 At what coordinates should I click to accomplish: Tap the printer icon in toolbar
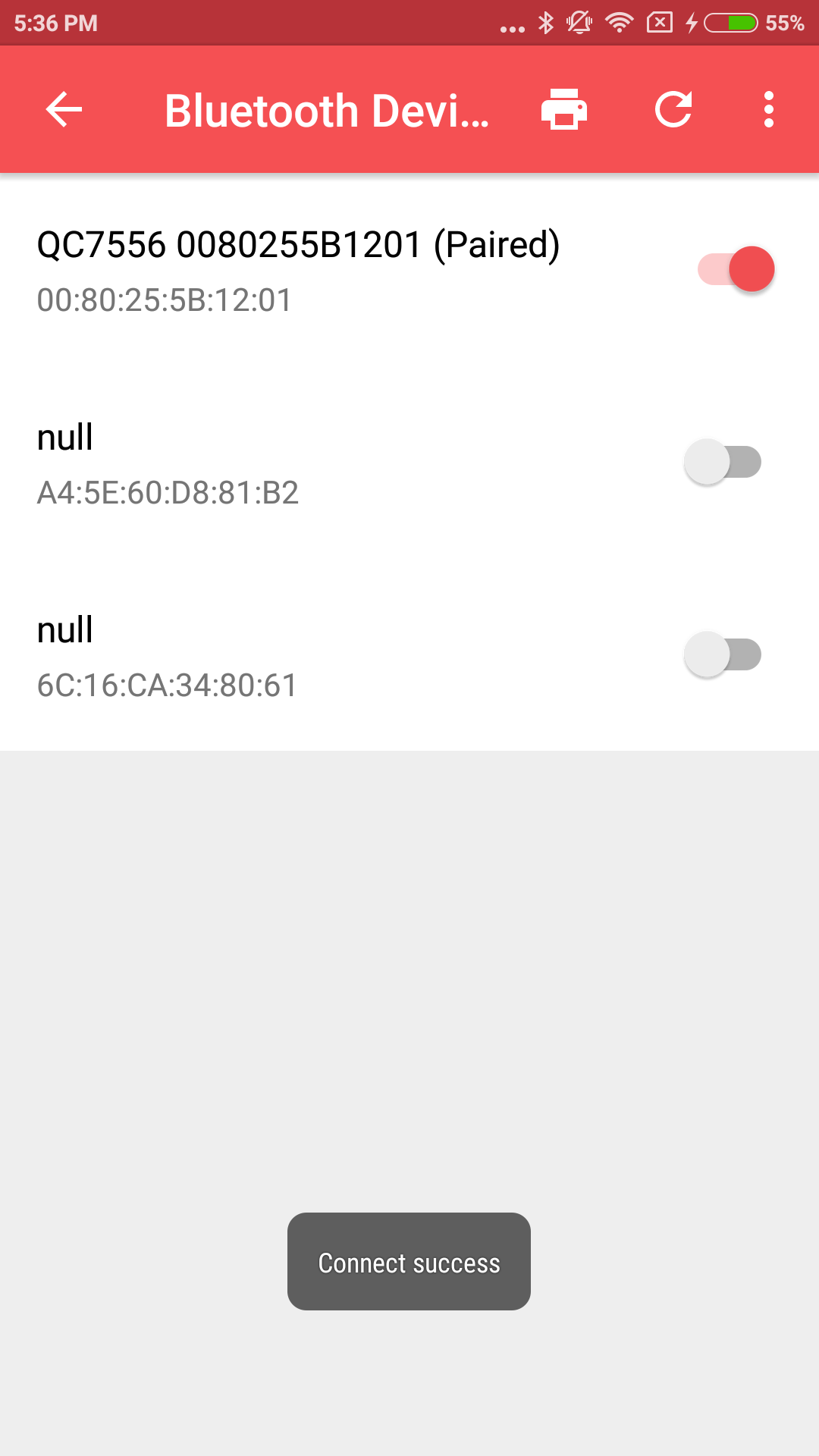pyautogui.click(x=563, y=110)
